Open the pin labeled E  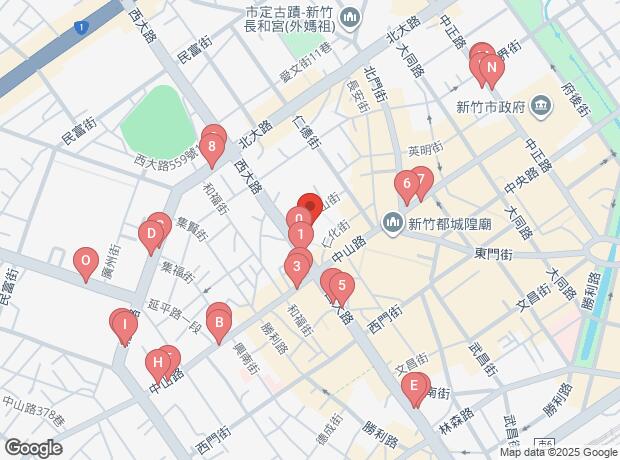tap(414, 388)
